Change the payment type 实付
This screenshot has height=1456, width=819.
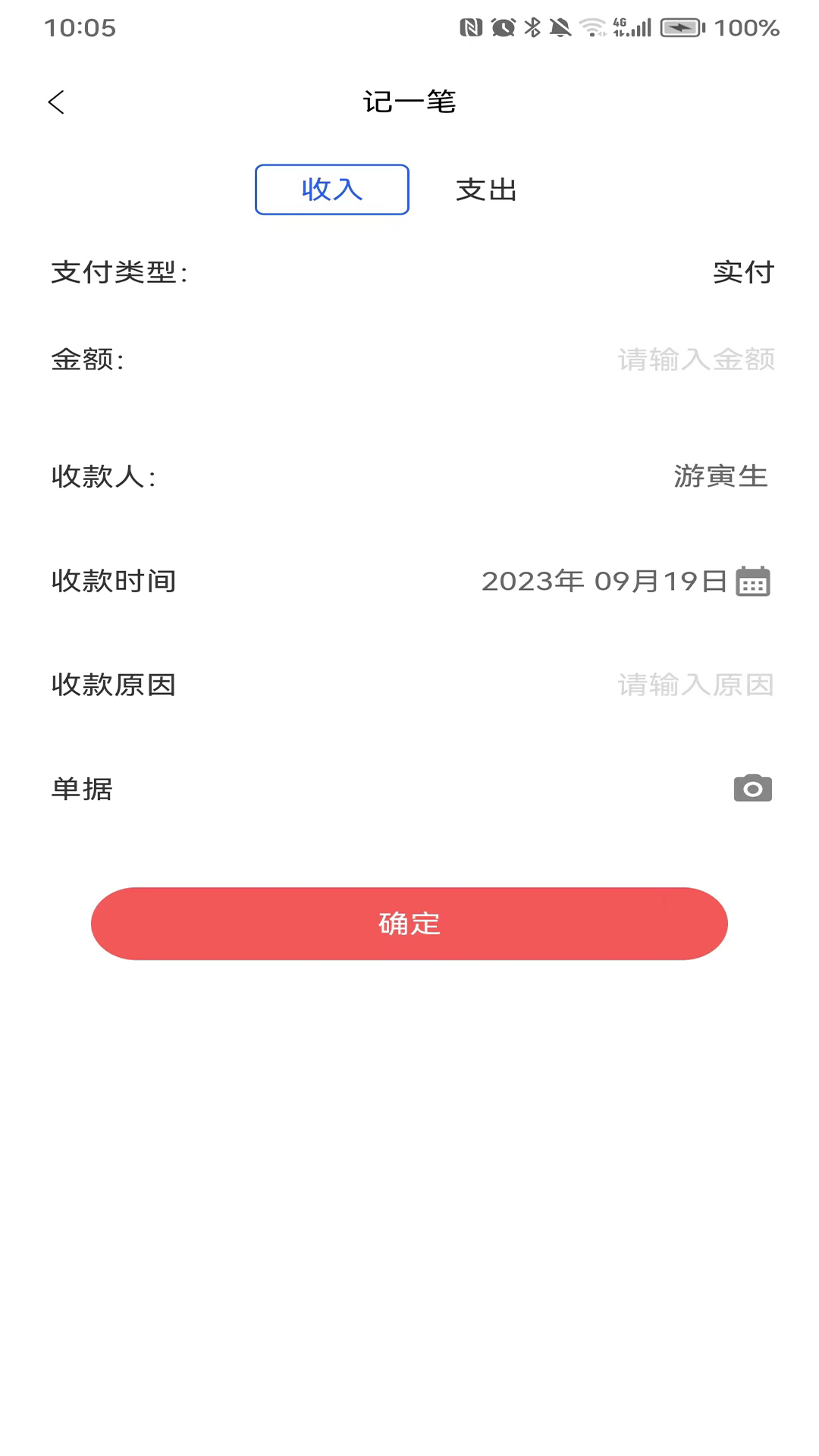pyautogui.click(x=743, y=272)
